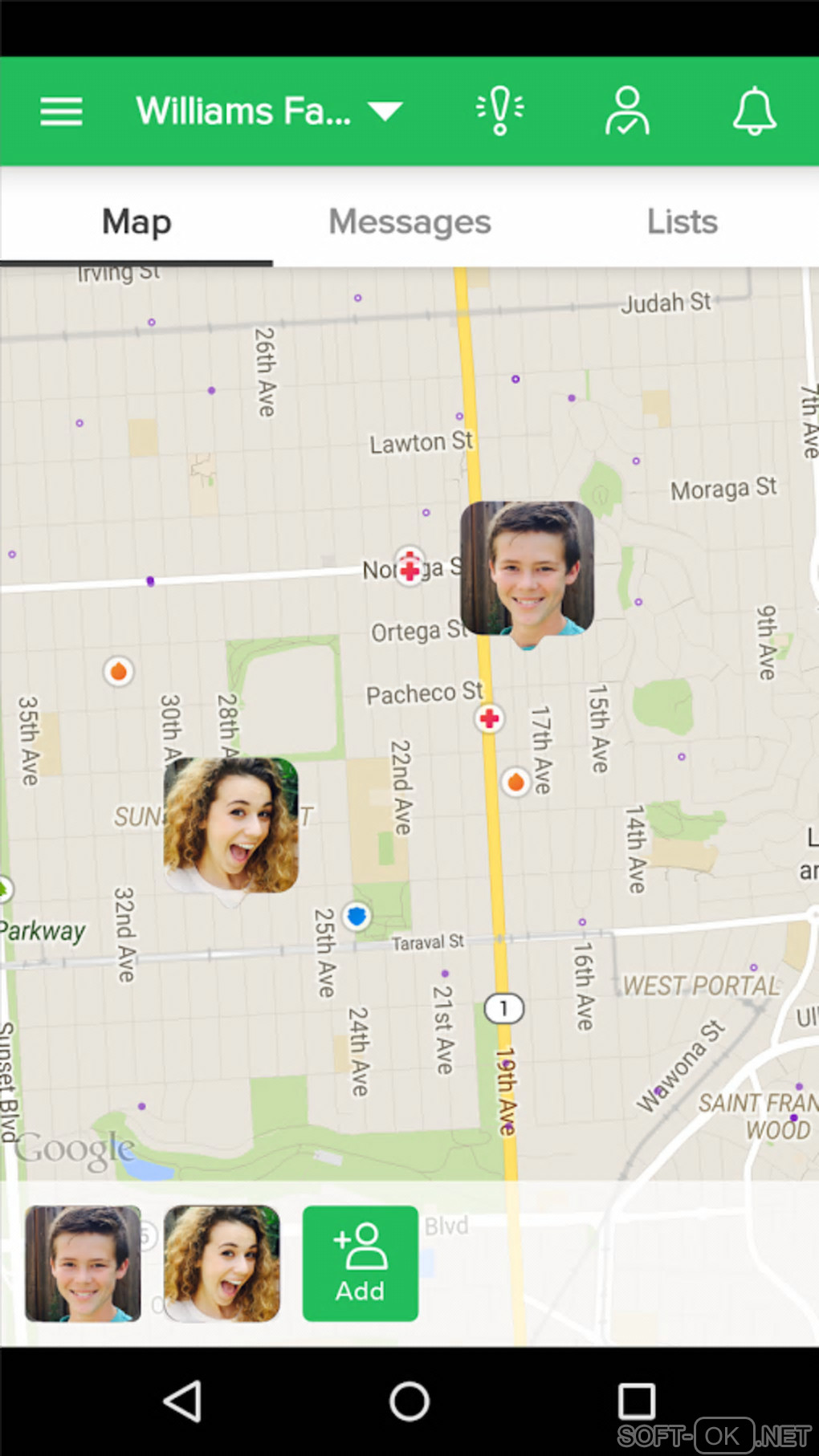Open the recent apps overview
The height and width of the screenshot is (1456, 819).
click(636, 1401)
